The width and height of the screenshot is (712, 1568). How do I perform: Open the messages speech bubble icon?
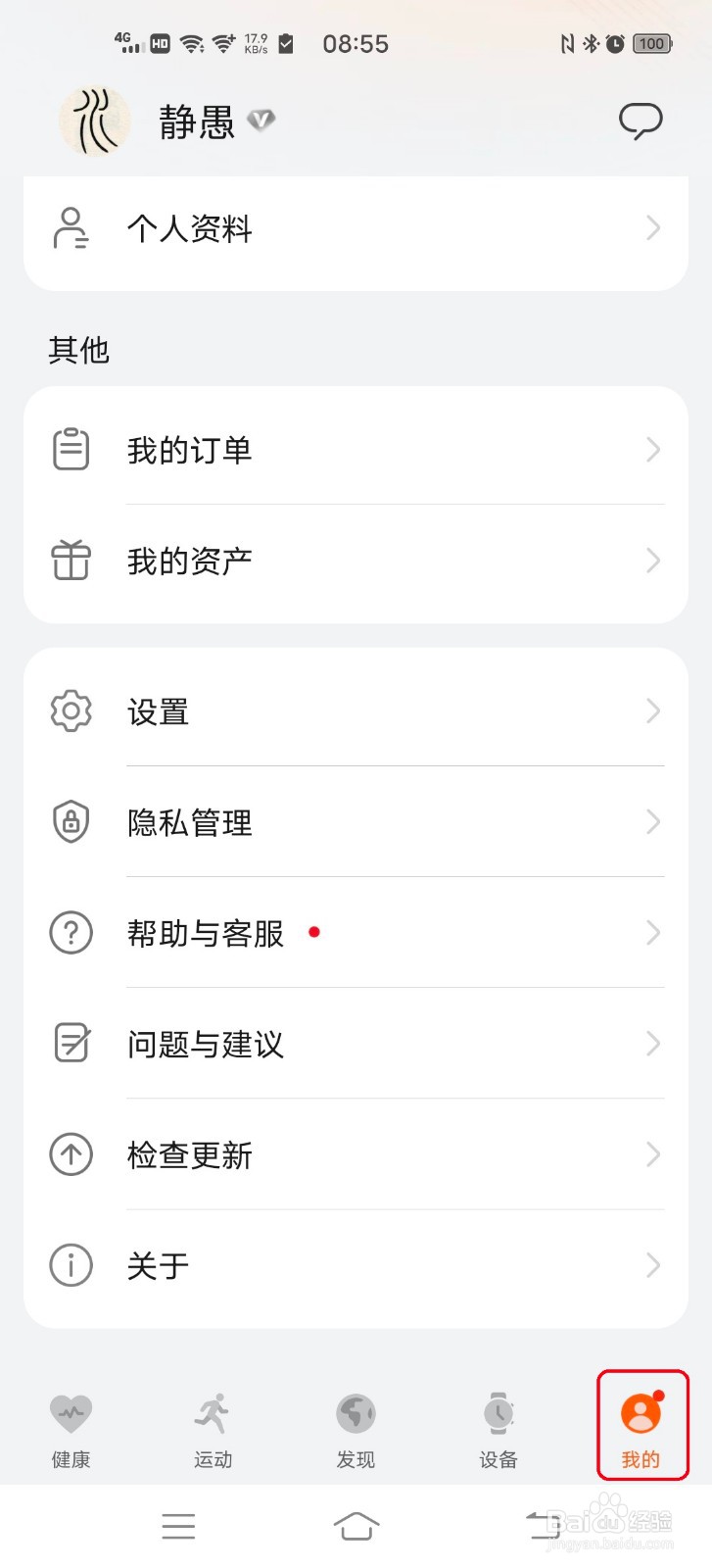(641, 122)
